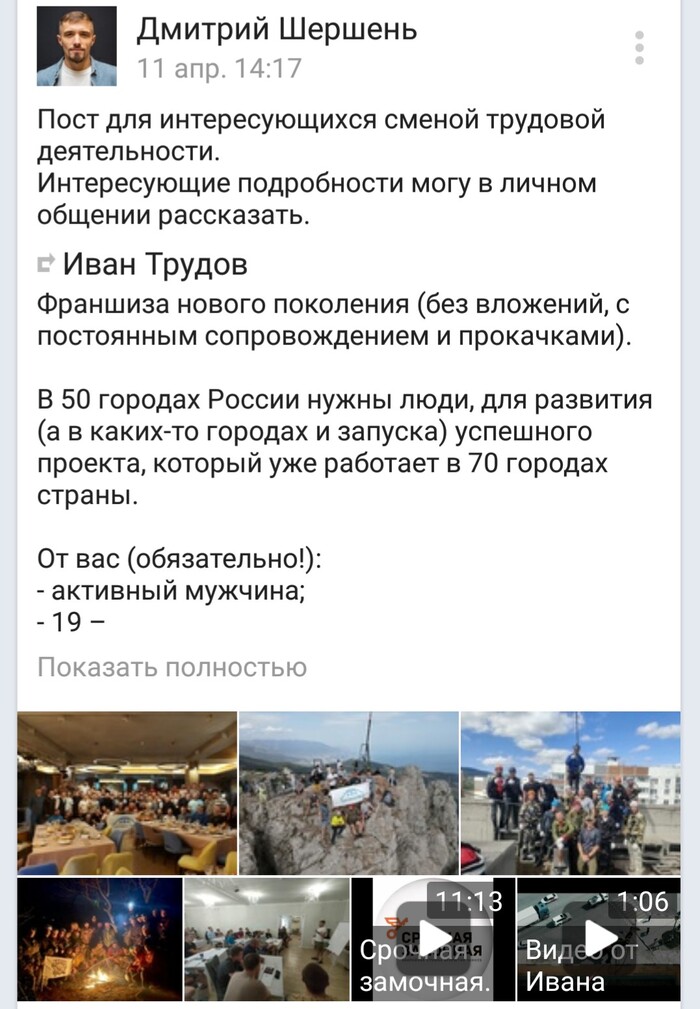Open the conference room photo
The width and height of the screenshot is (700, 1009).
(x=267, y=940)
